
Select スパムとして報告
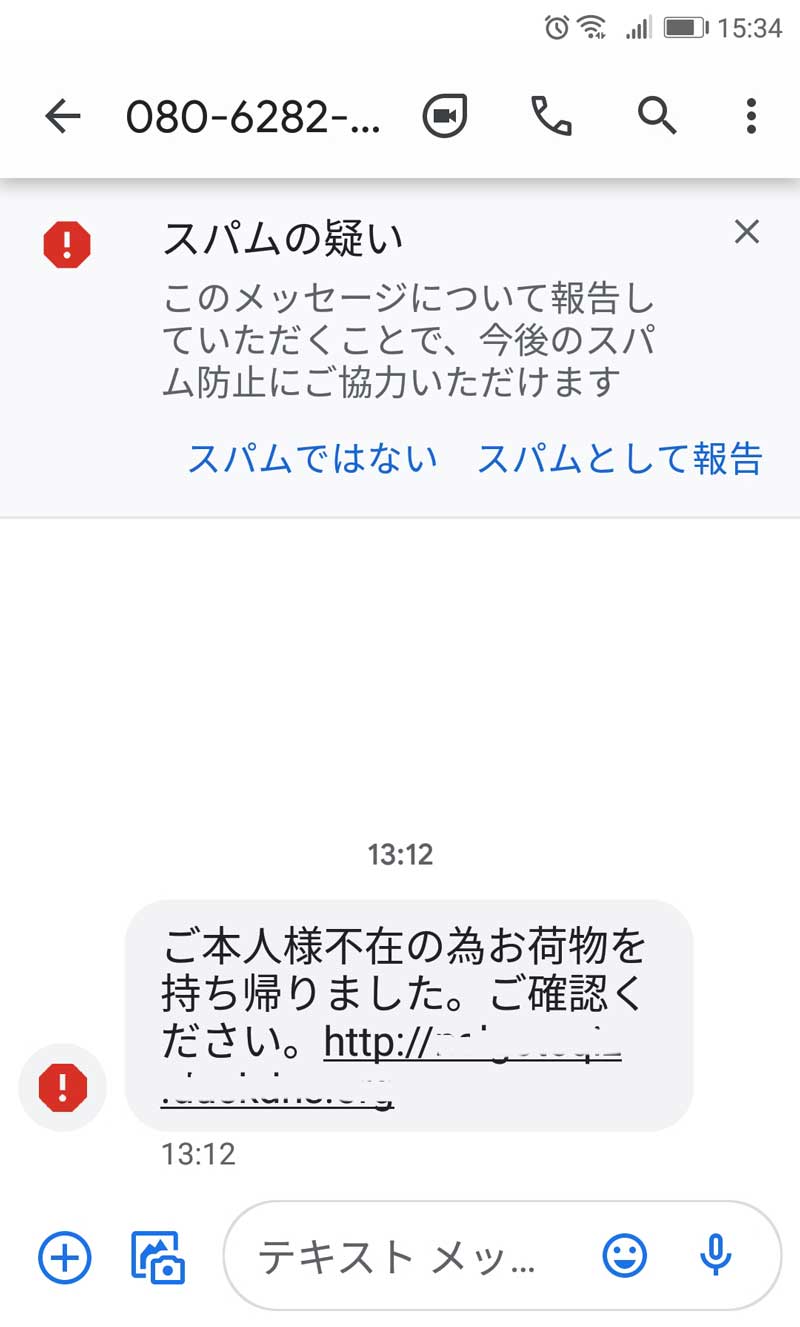pos(620,458)
